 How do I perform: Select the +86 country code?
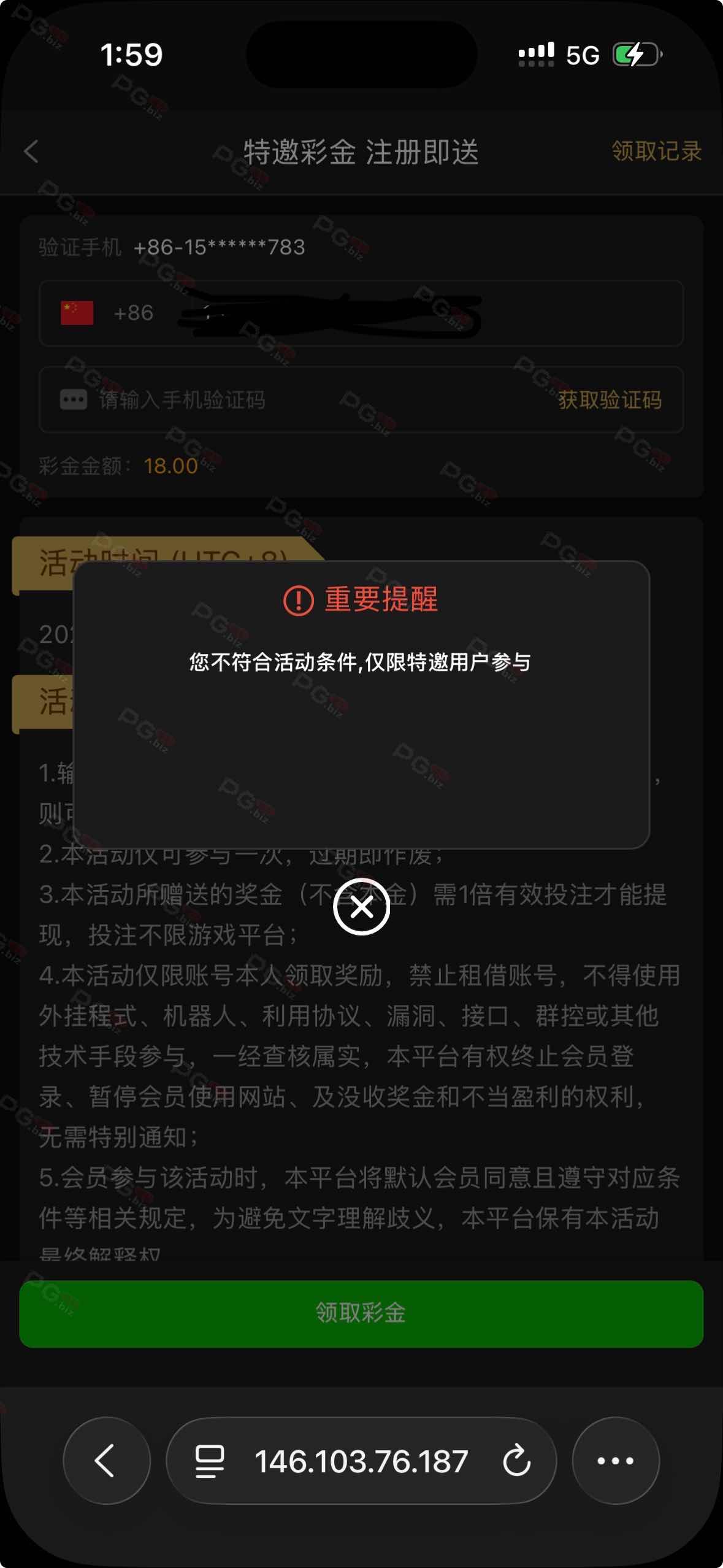click(x=108, y=313)
